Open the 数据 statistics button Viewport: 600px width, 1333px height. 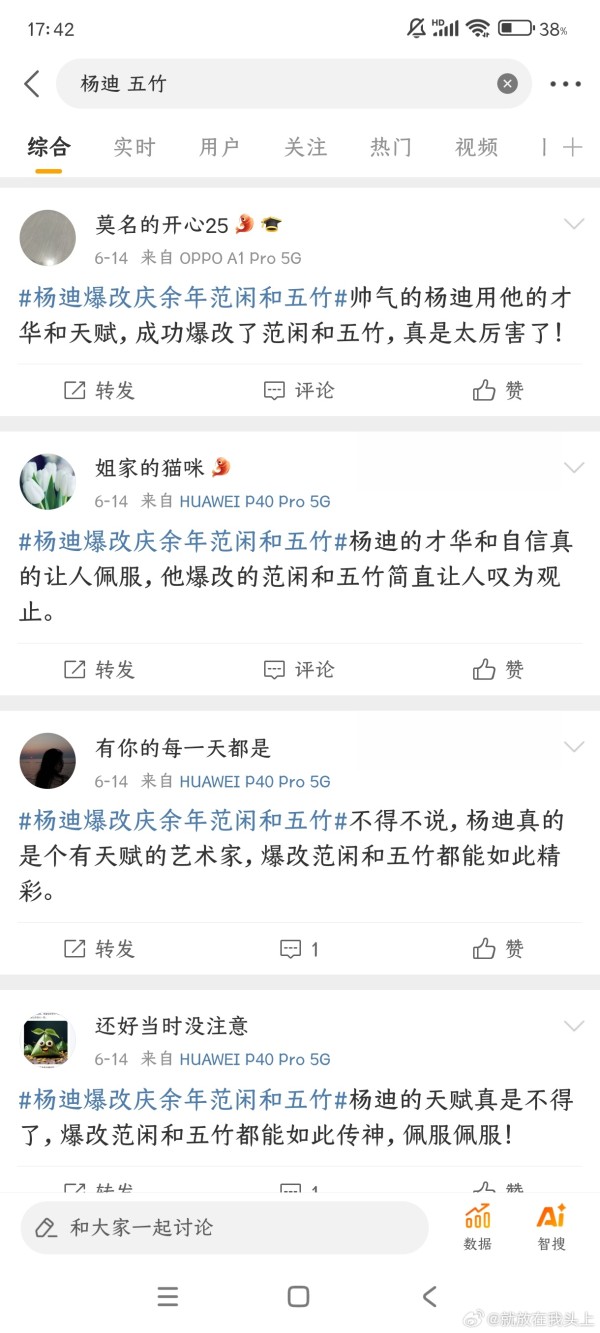pyautogui.click(x=478, y=1227)
